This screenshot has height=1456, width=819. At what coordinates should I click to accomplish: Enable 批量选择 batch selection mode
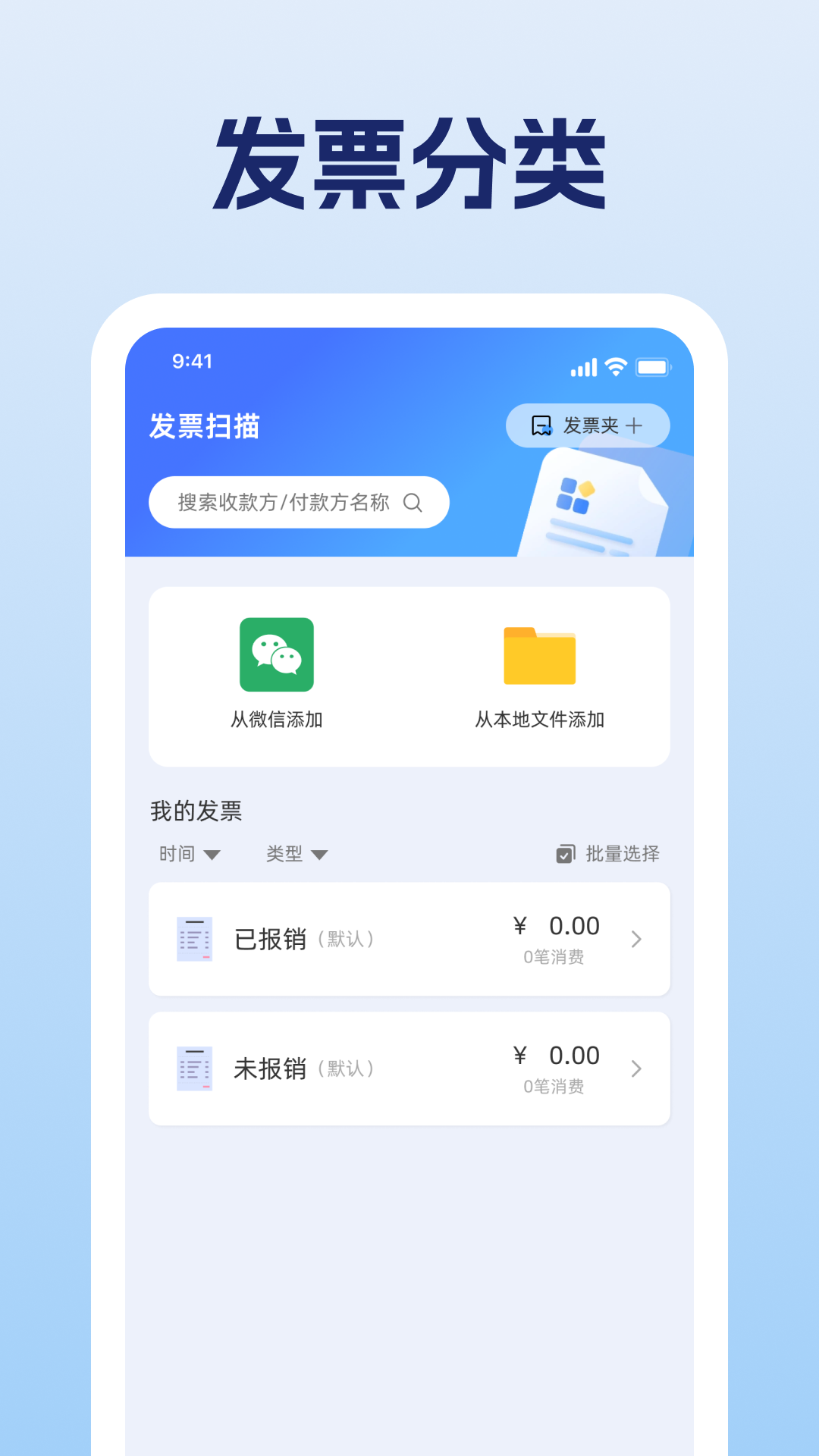pyautogui.click(x=607, y=852)
